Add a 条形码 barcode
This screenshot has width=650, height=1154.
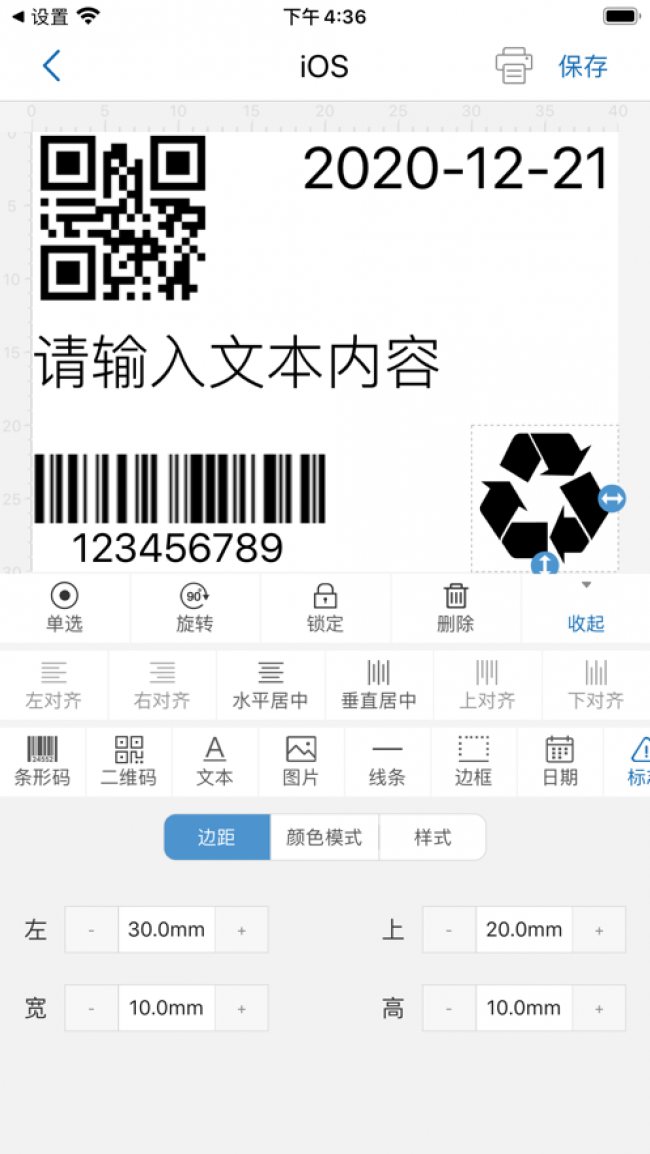(x=42, y=762)
